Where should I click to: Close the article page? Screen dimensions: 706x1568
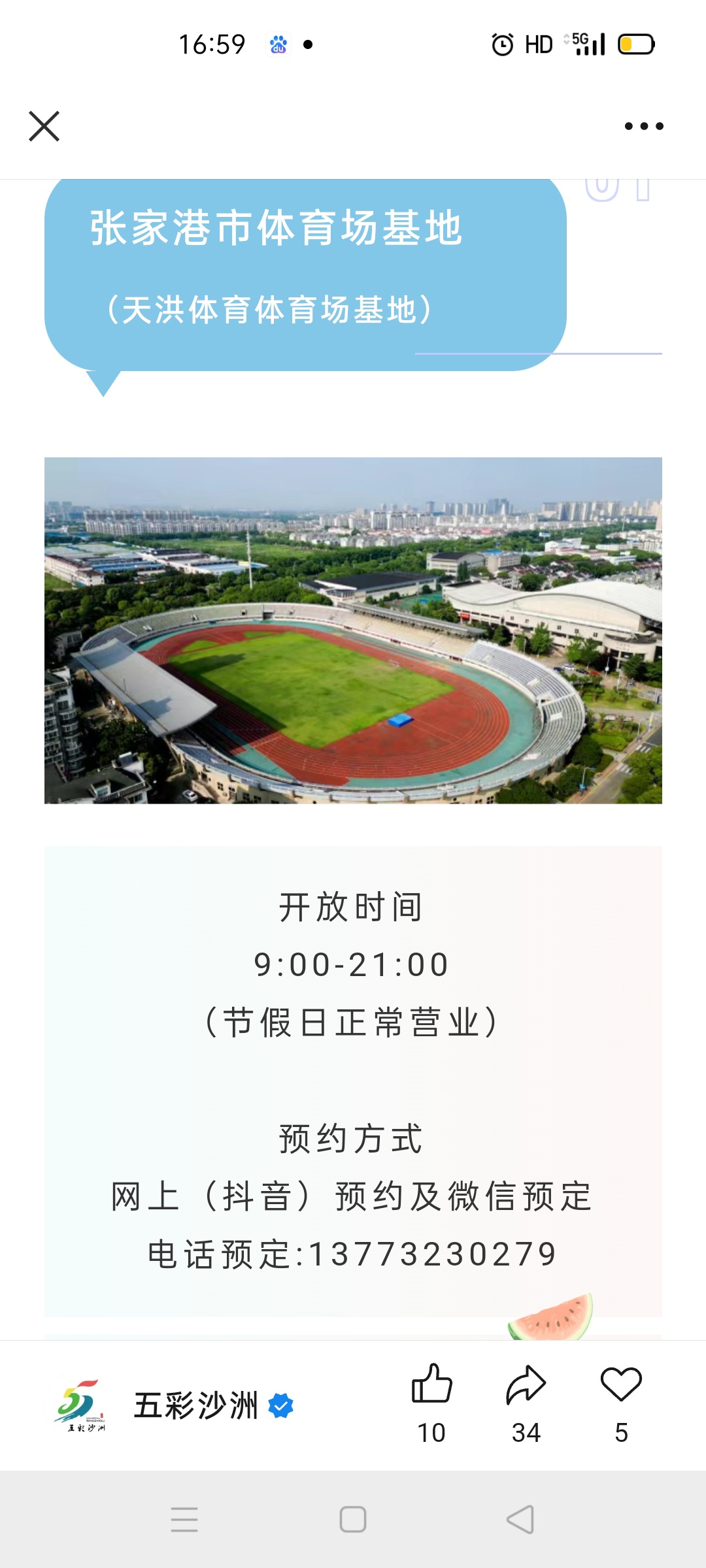pyautogui.click(x=44, y=126)
